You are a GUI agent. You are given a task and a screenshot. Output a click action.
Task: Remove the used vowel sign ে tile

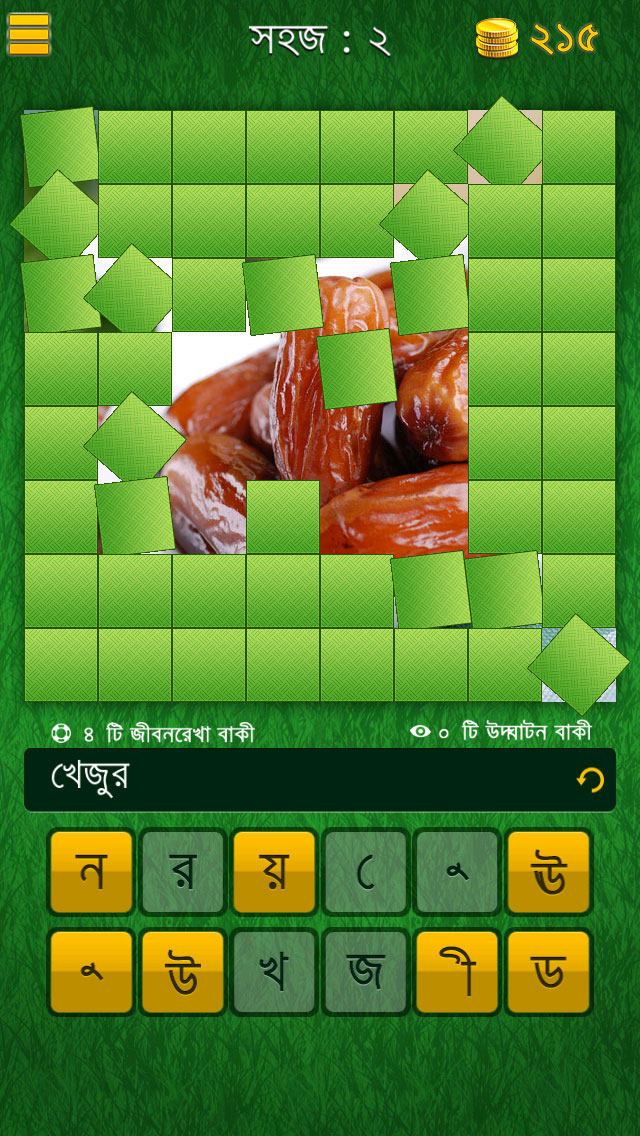tap(365, 872)
